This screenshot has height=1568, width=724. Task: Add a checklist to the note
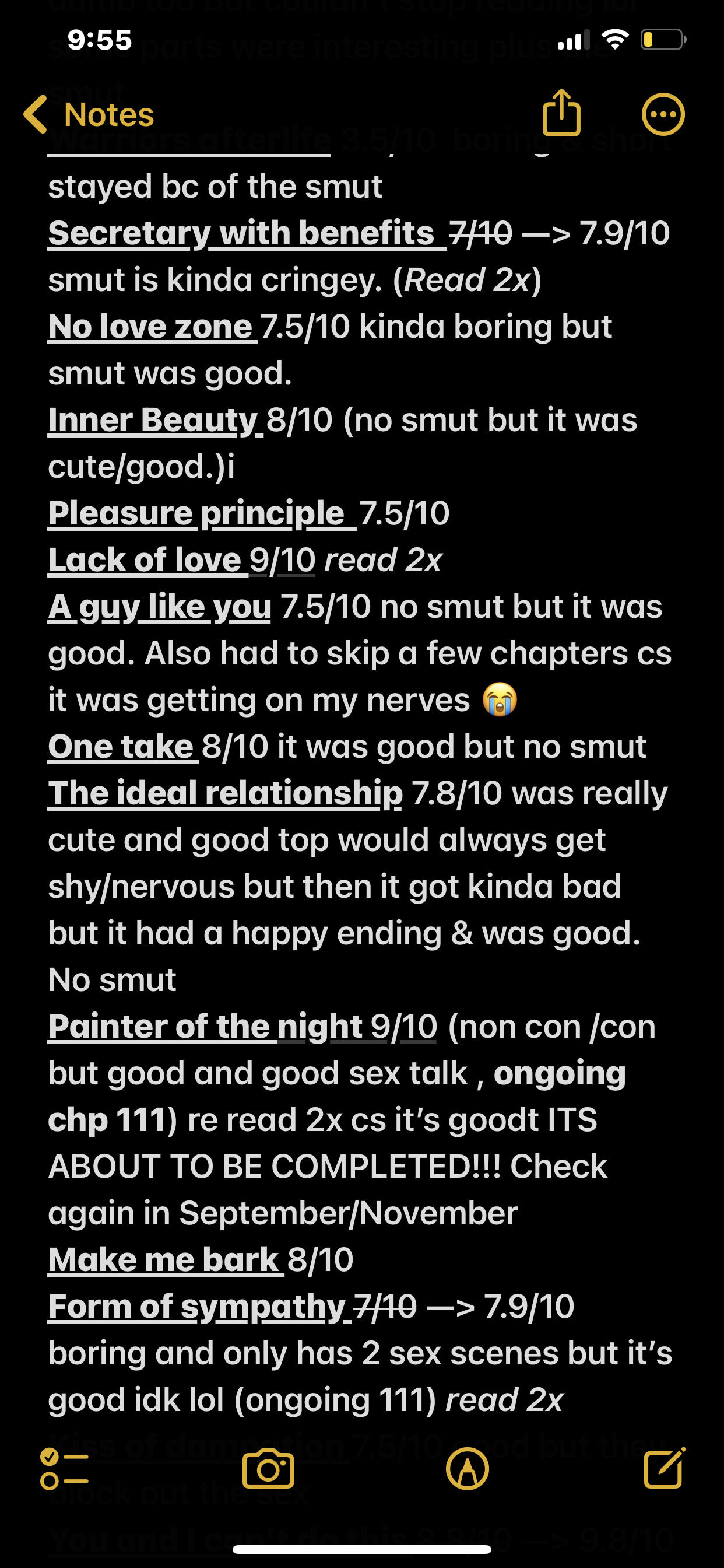(x=64, y=1469)
